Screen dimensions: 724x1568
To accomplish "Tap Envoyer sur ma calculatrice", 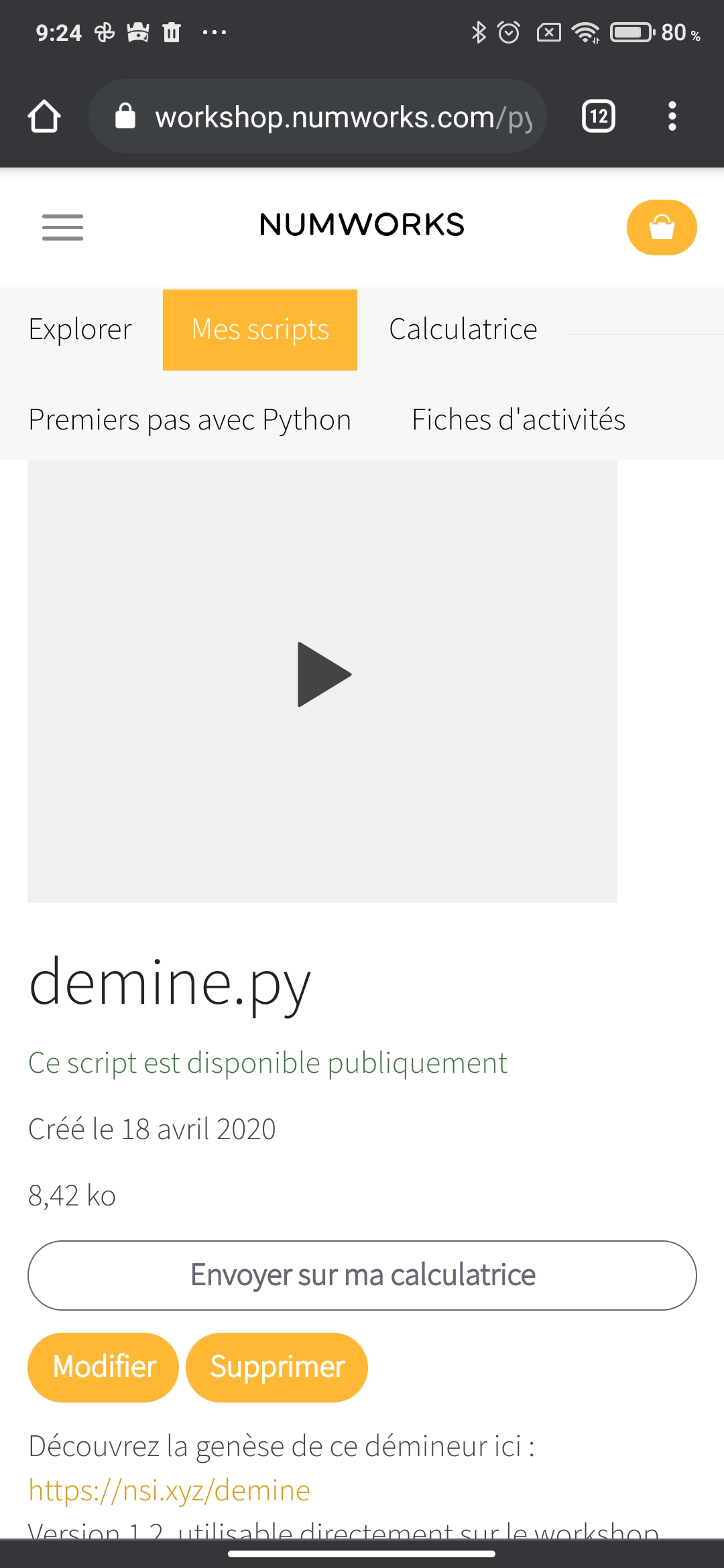I will click(x=362, y=1275).
